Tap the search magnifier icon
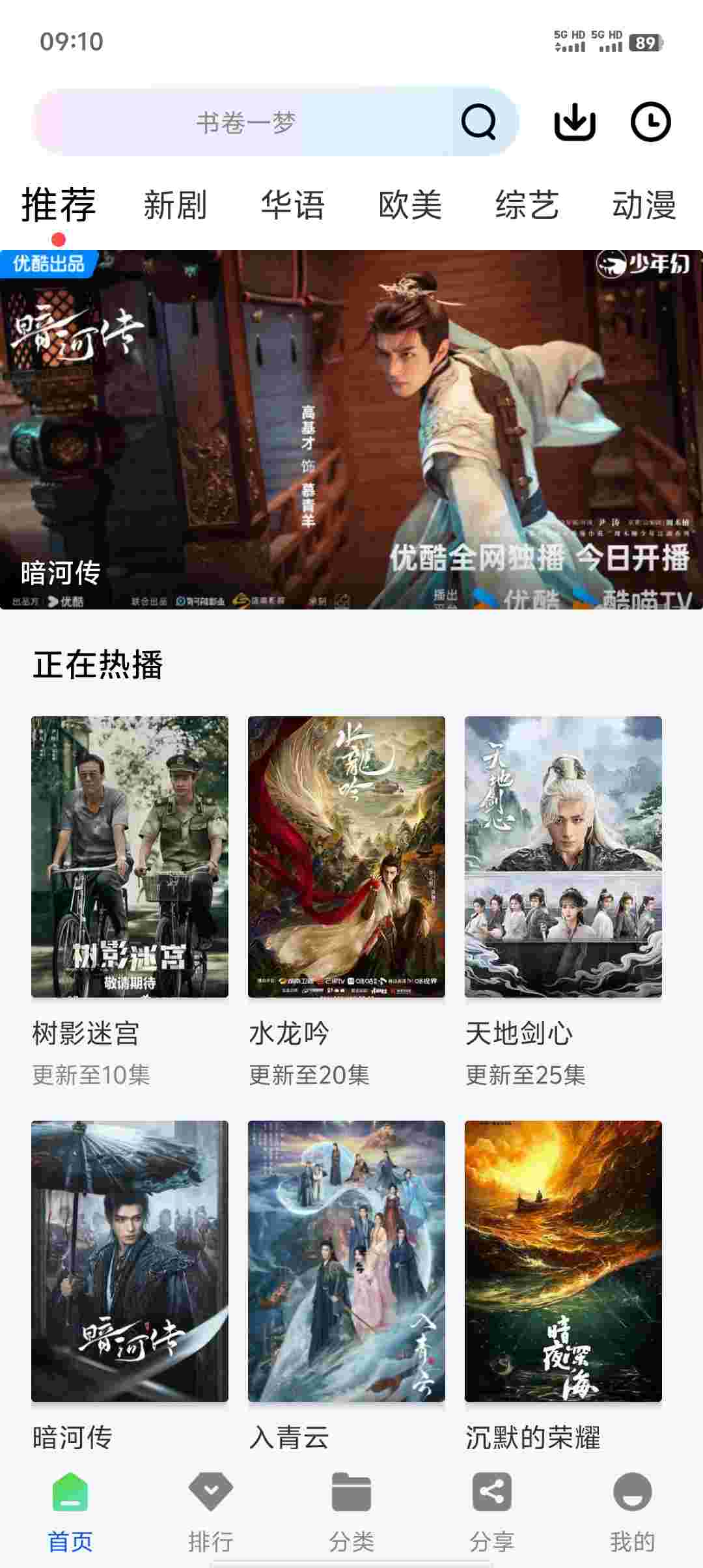Screen dimensions: 703x1568 [x=478, y=121]
